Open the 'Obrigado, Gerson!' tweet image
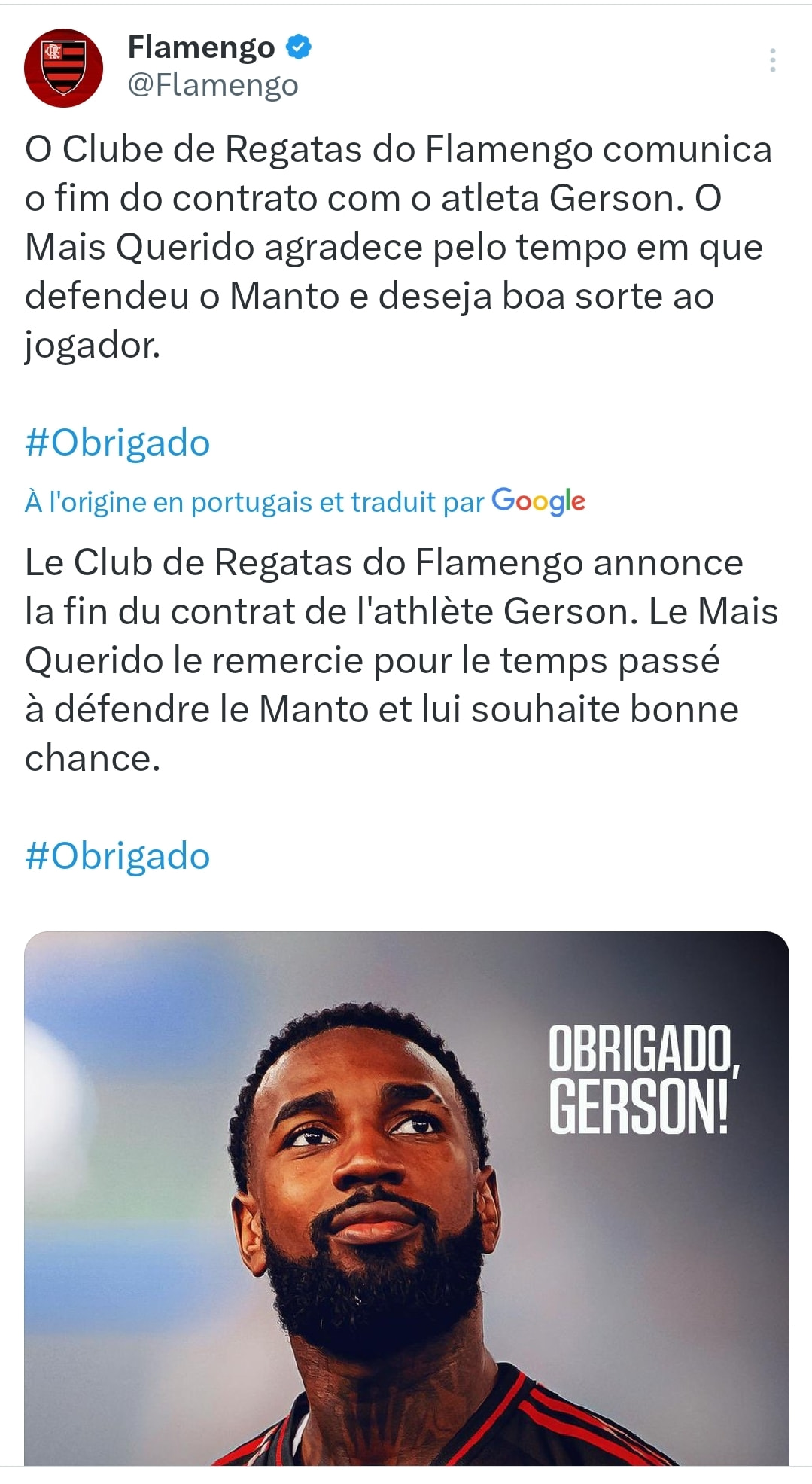Viewport: 812px width, 1484px height. 406,1198
